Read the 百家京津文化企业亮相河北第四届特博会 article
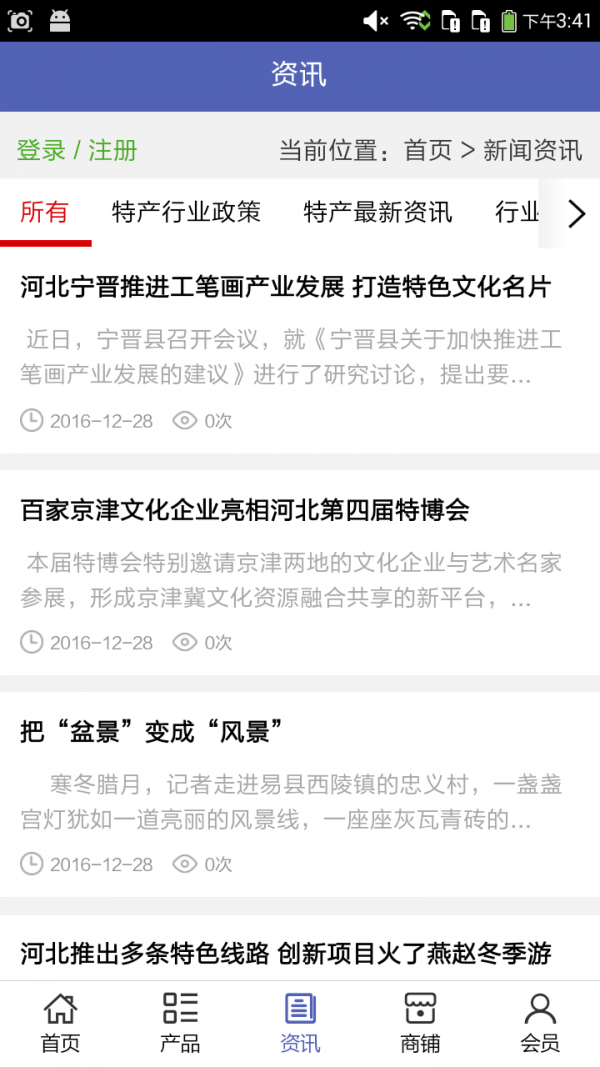This screenshot has height=1067, width=600. pos(245,511)
